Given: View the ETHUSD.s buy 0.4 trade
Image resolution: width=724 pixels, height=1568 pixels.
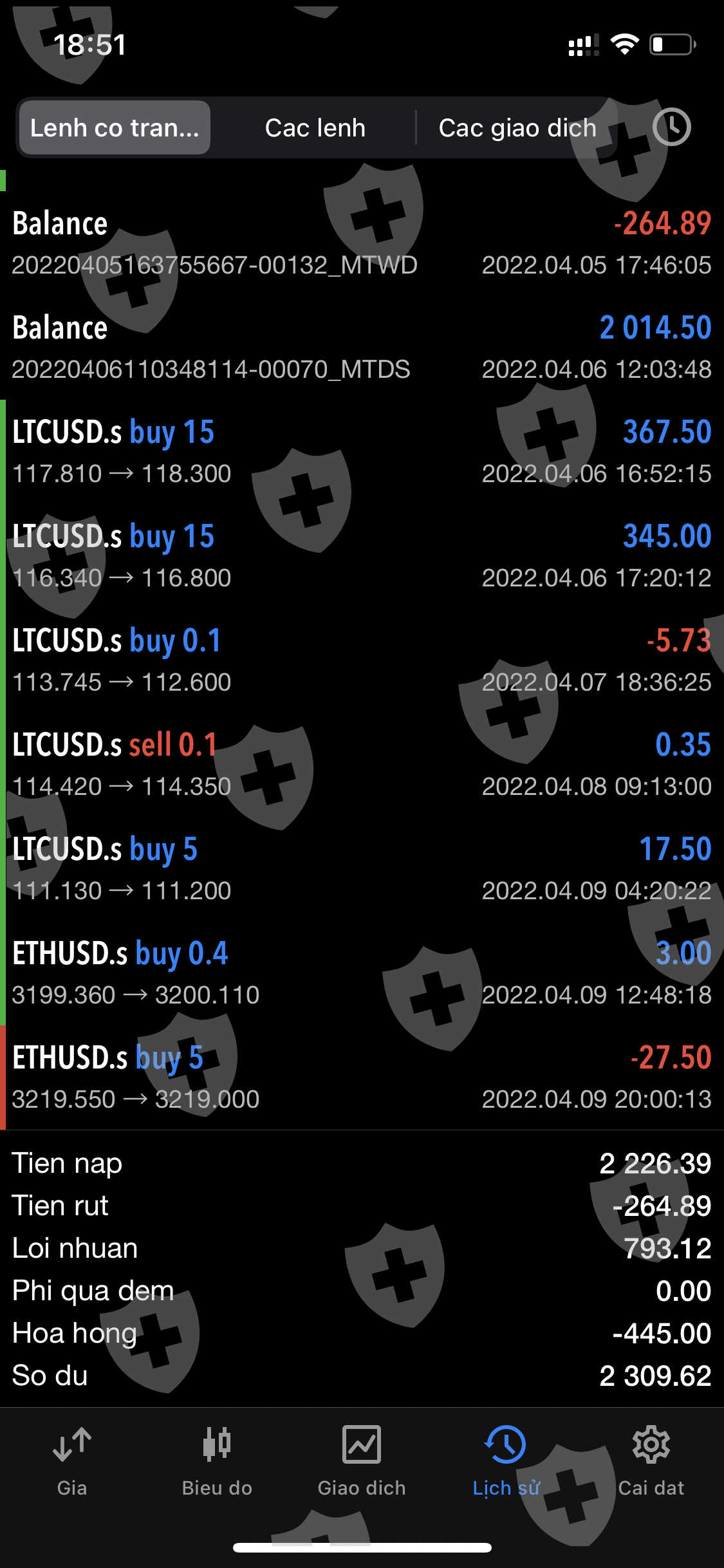Looking at the screenshot, I should [x=362, y=973].
